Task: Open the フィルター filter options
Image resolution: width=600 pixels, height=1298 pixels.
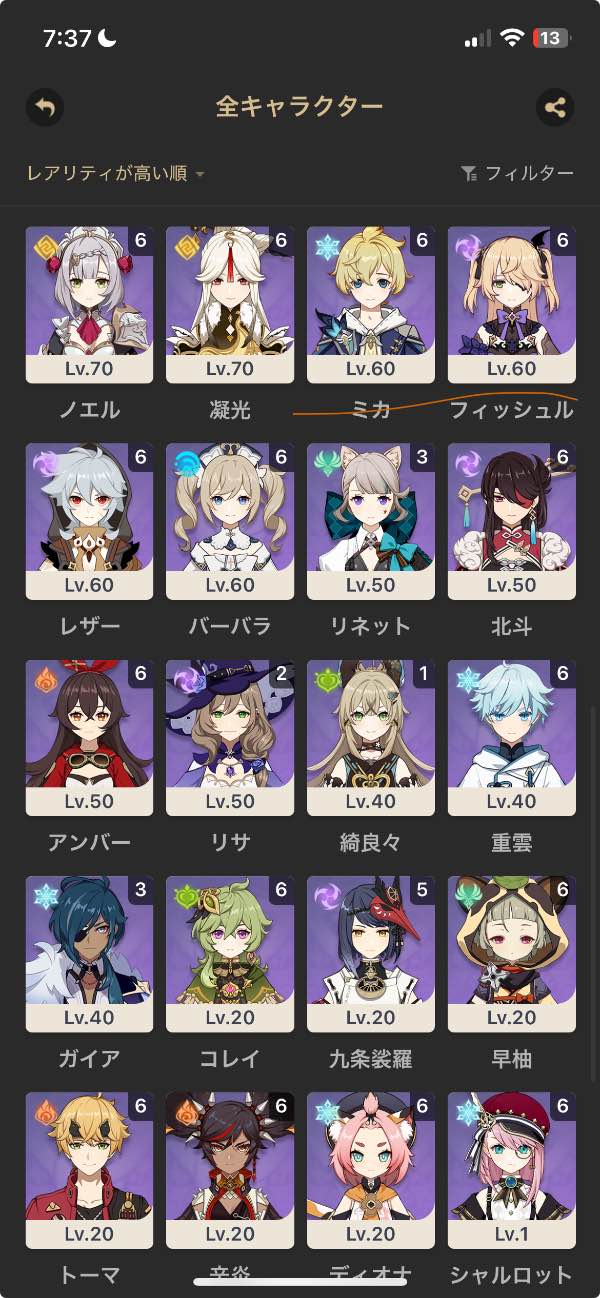Action: pyautogui.click(x=517, y=174)
